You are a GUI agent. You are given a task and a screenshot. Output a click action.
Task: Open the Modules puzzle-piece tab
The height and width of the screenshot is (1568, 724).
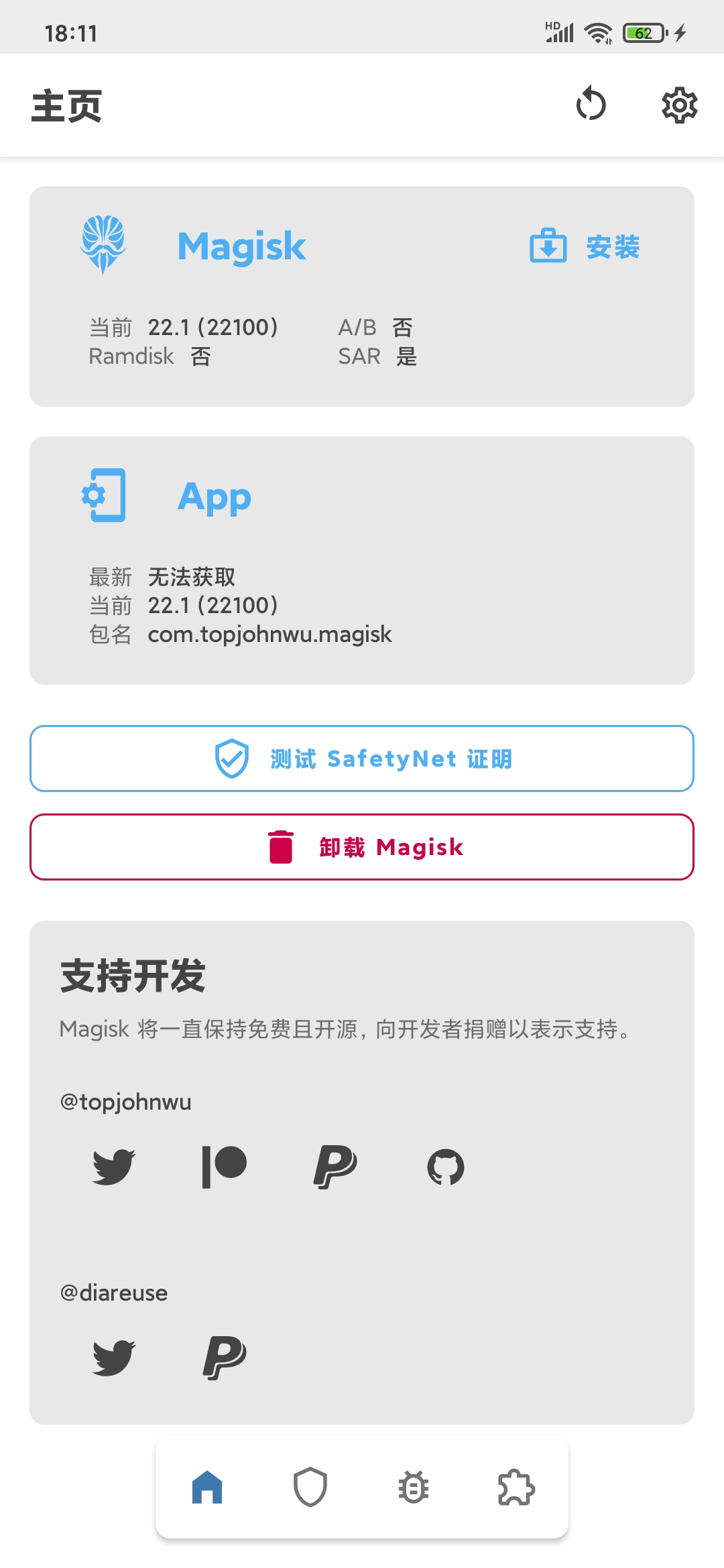point(516,1488)
